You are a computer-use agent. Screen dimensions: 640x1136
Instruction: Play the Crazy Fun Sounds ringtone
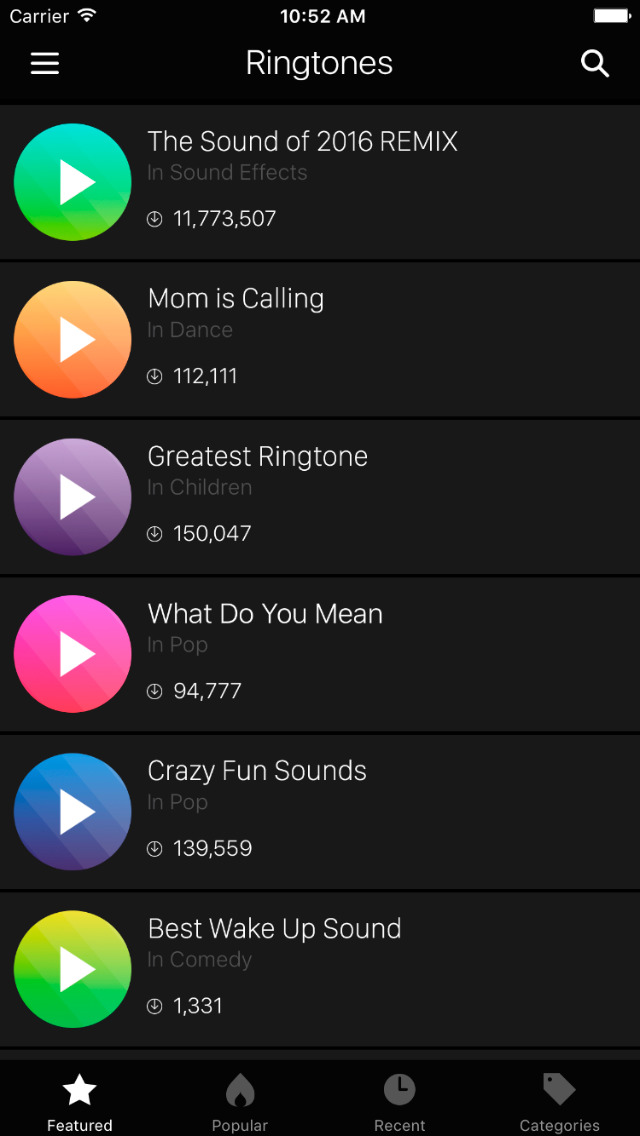click(73, 812)
